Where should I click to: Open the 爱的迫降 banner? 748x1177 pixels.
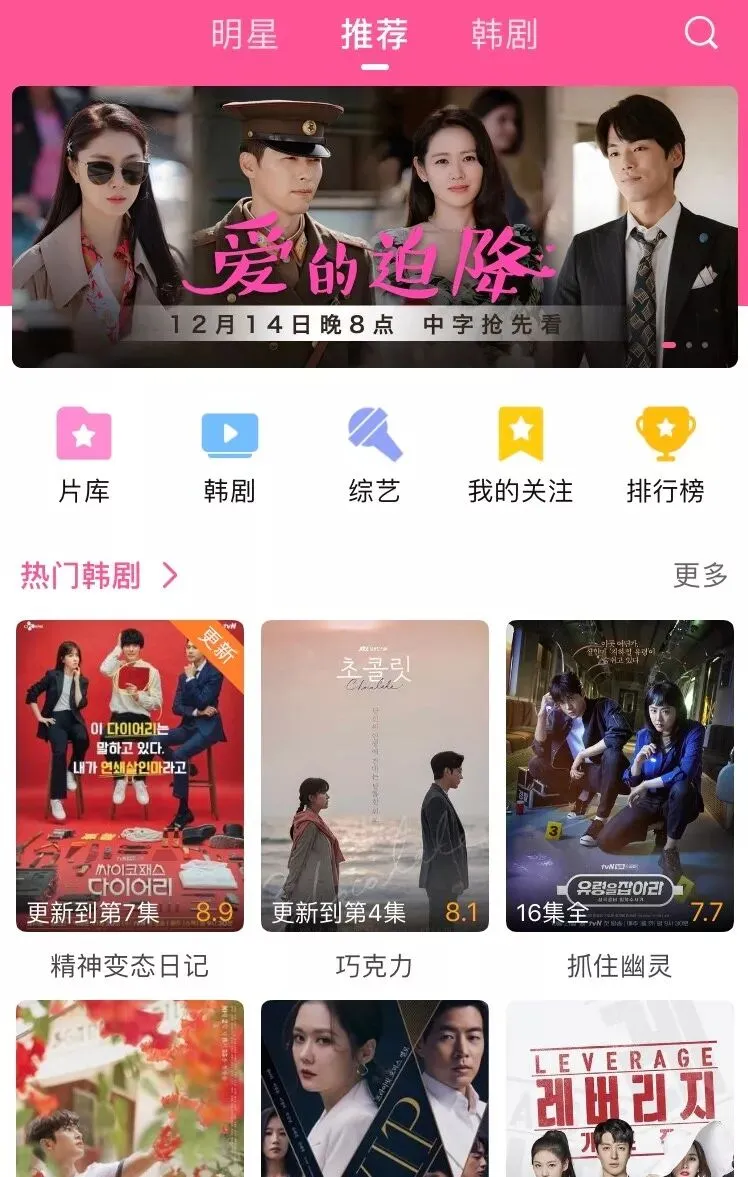[x=375, y=227]
